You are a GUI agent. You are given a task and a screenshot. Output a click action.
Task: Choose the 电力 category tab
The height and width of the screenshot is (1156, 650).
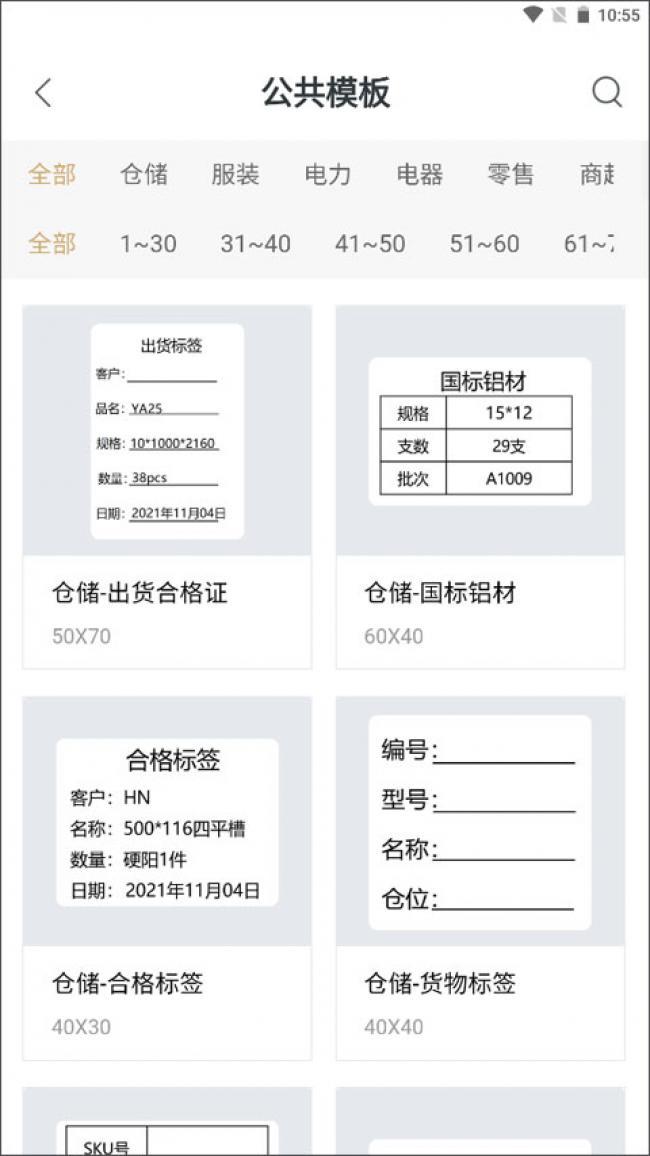[328, 174]
